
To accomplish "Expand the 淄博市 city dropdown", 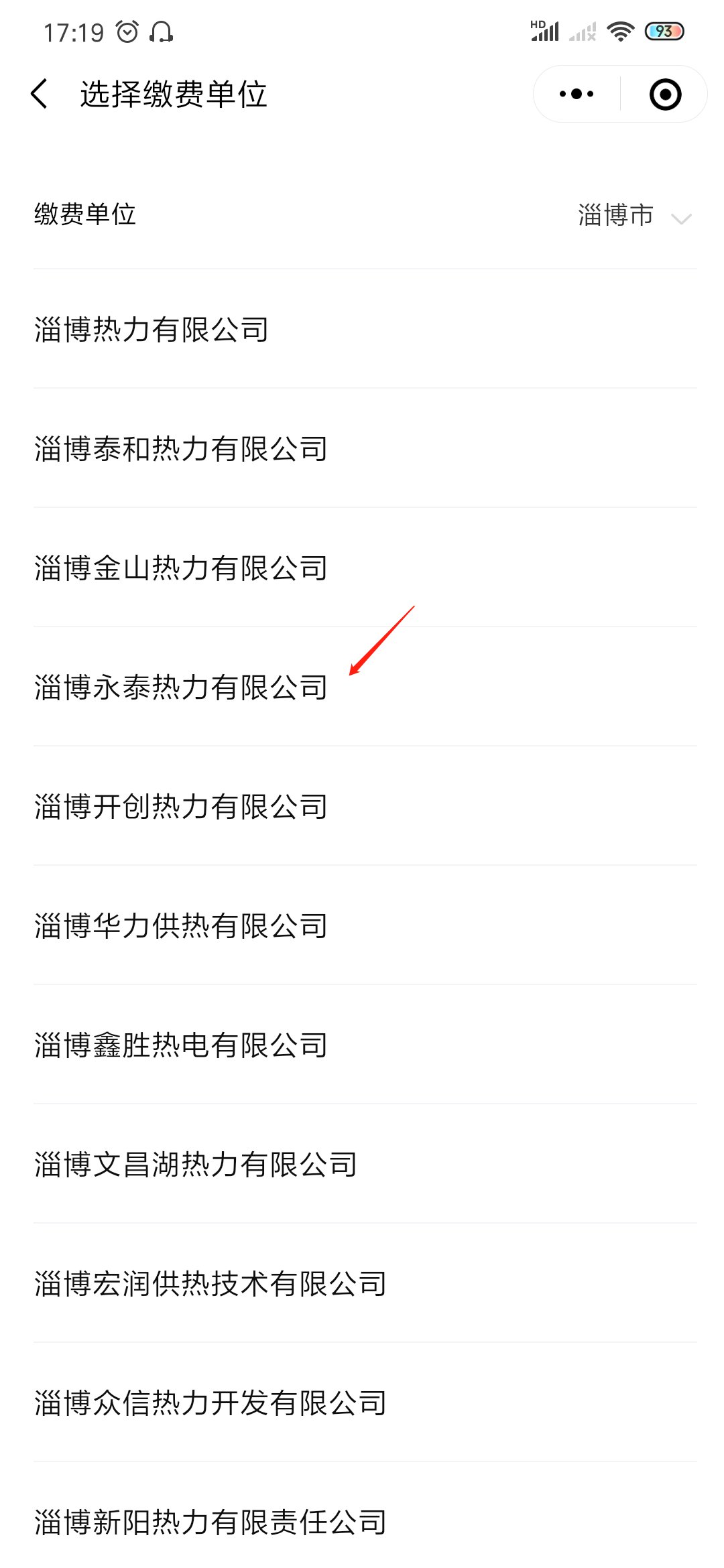I will 633,216.
